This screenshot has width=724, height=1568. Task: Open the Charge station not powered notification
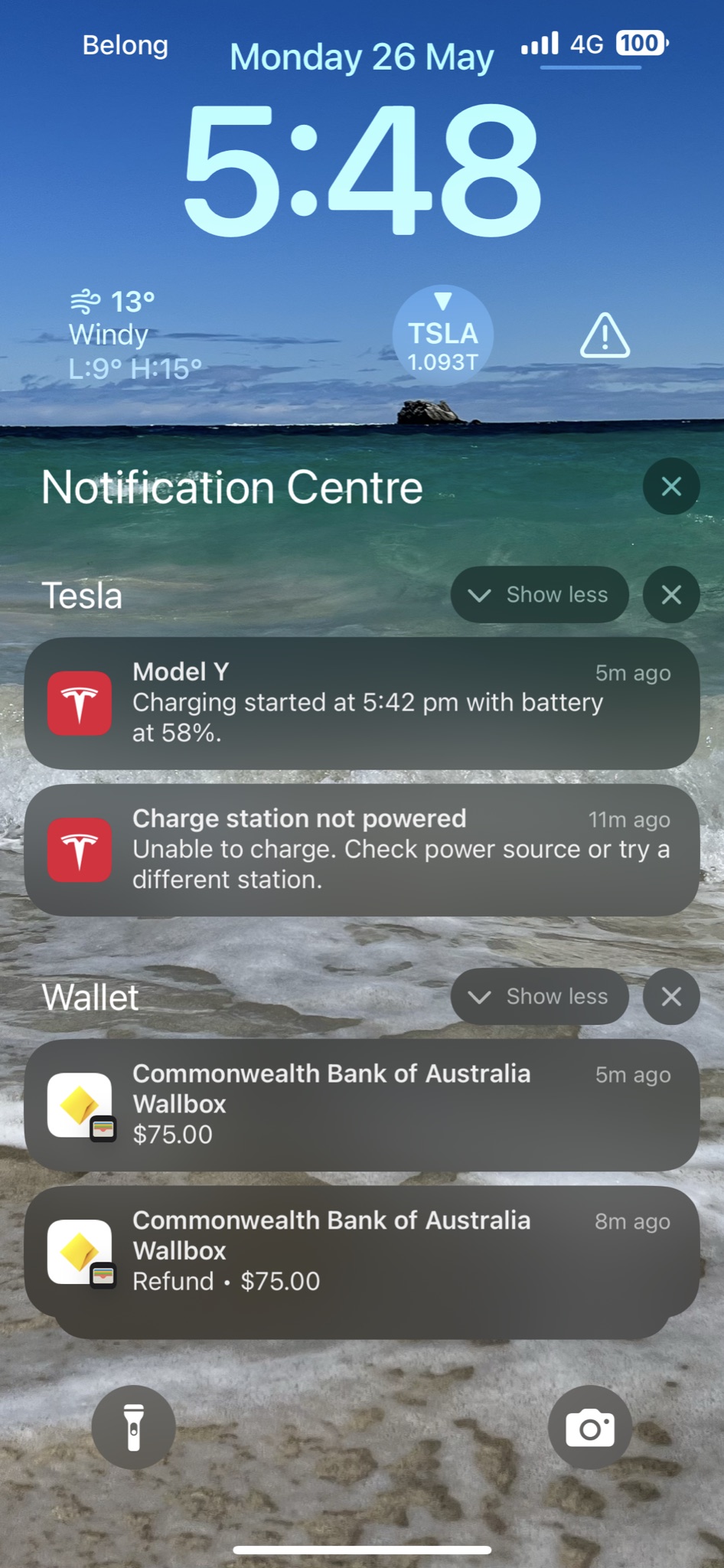click(362, 850)
